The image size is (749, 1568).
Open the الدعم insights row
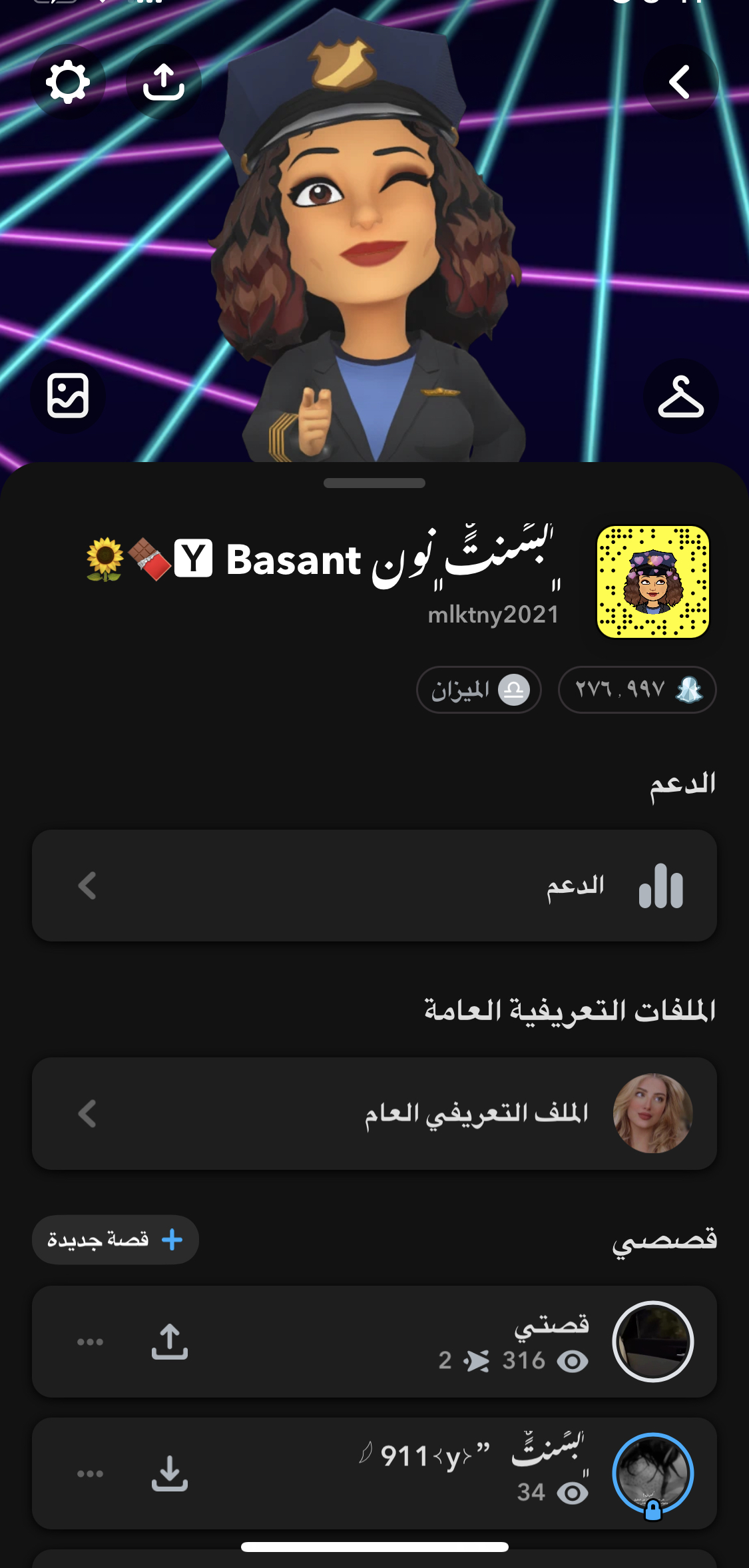tap(374, 886)
